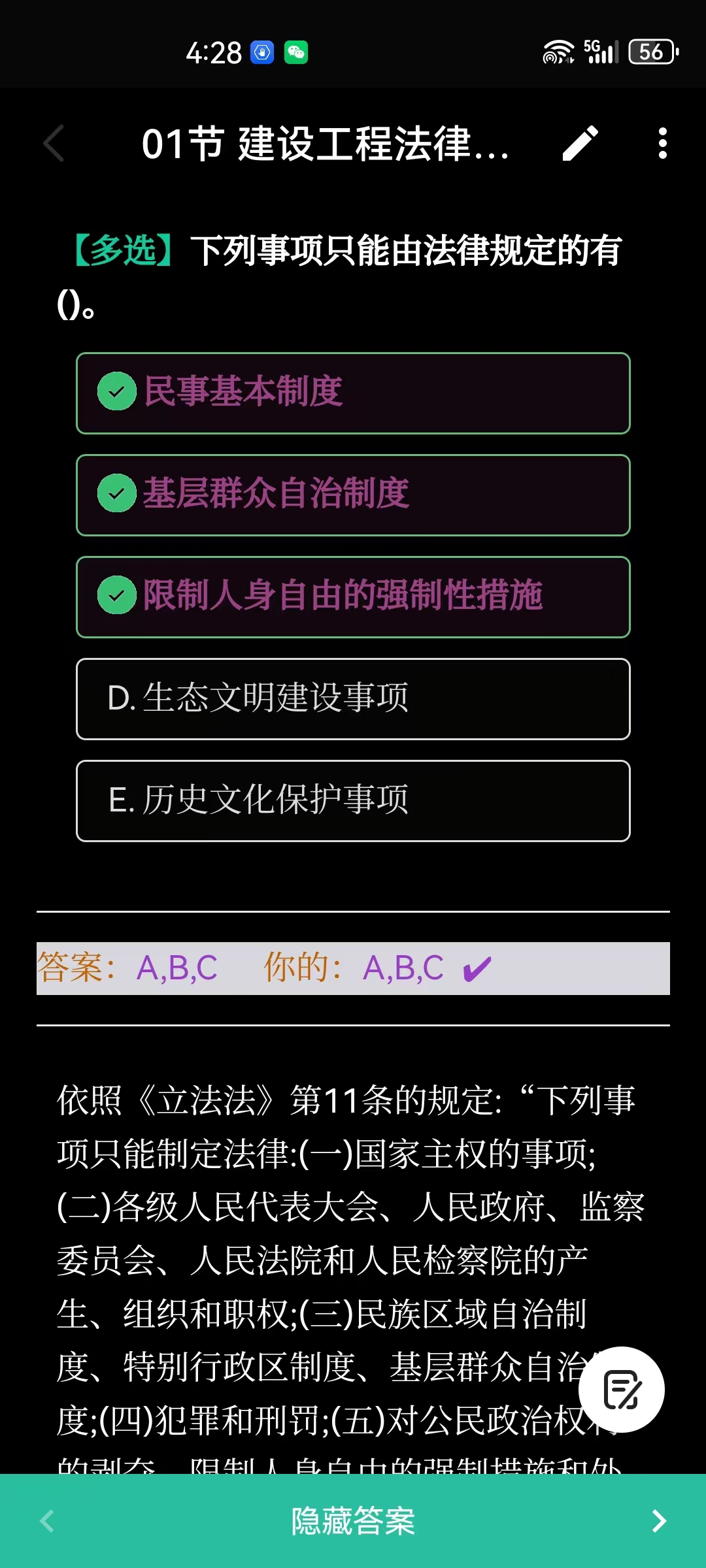Select option 民事基本制度
The image size is (706, 1568).
point(353,393)
